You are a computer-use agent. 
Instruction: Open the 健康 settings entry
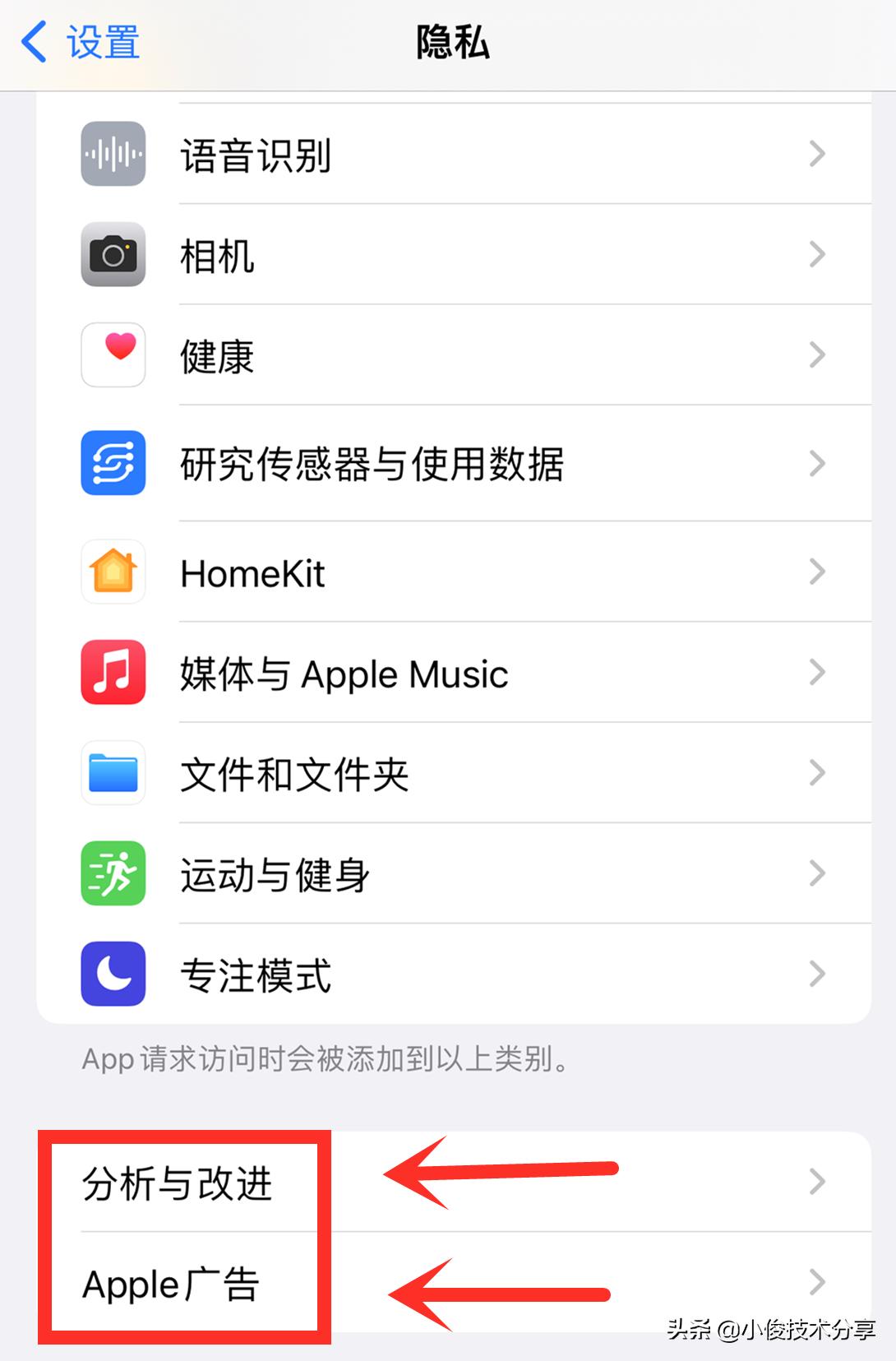pos(452,354)
